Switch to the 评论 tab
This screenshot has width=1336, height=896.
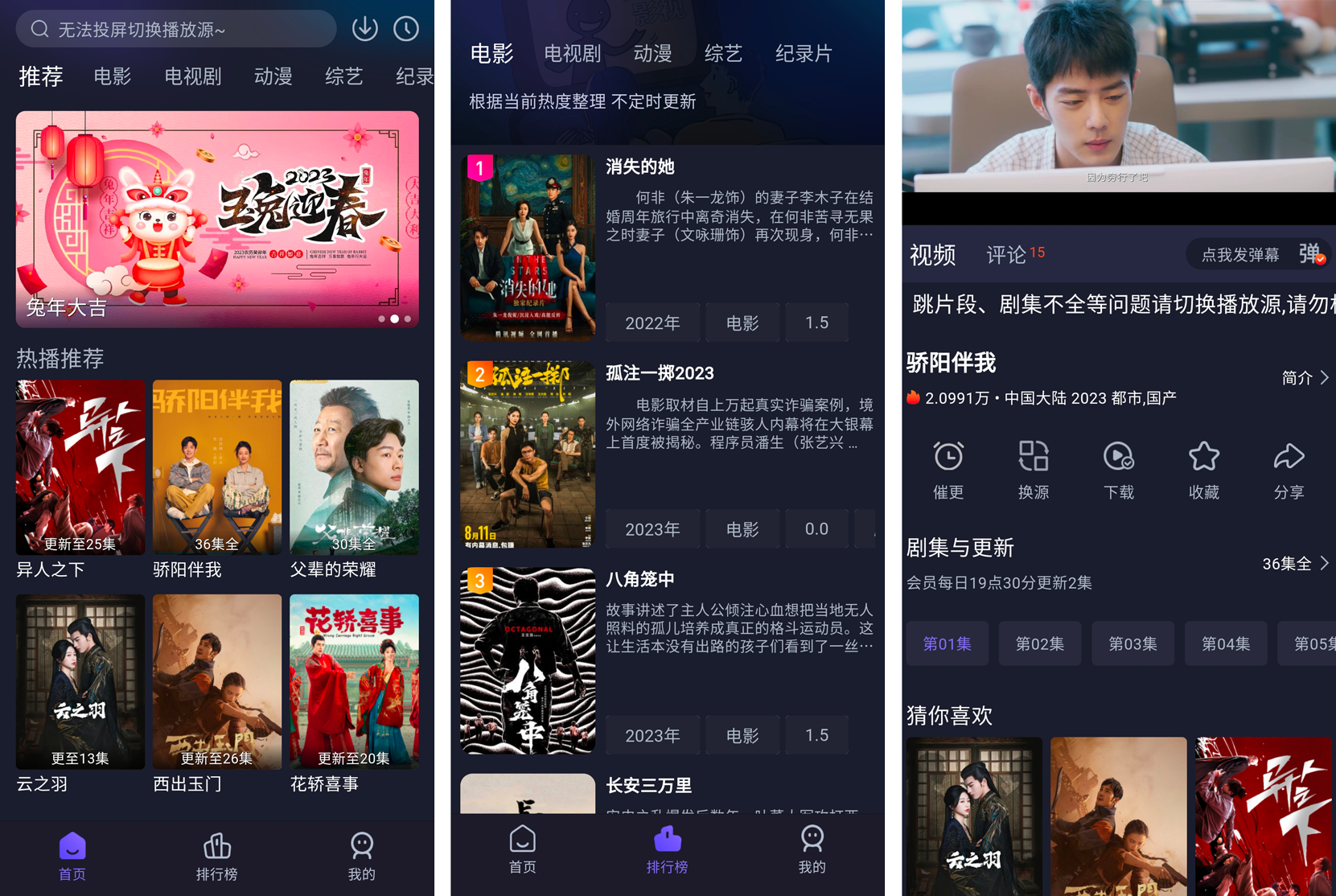[x=1007, y=255]
